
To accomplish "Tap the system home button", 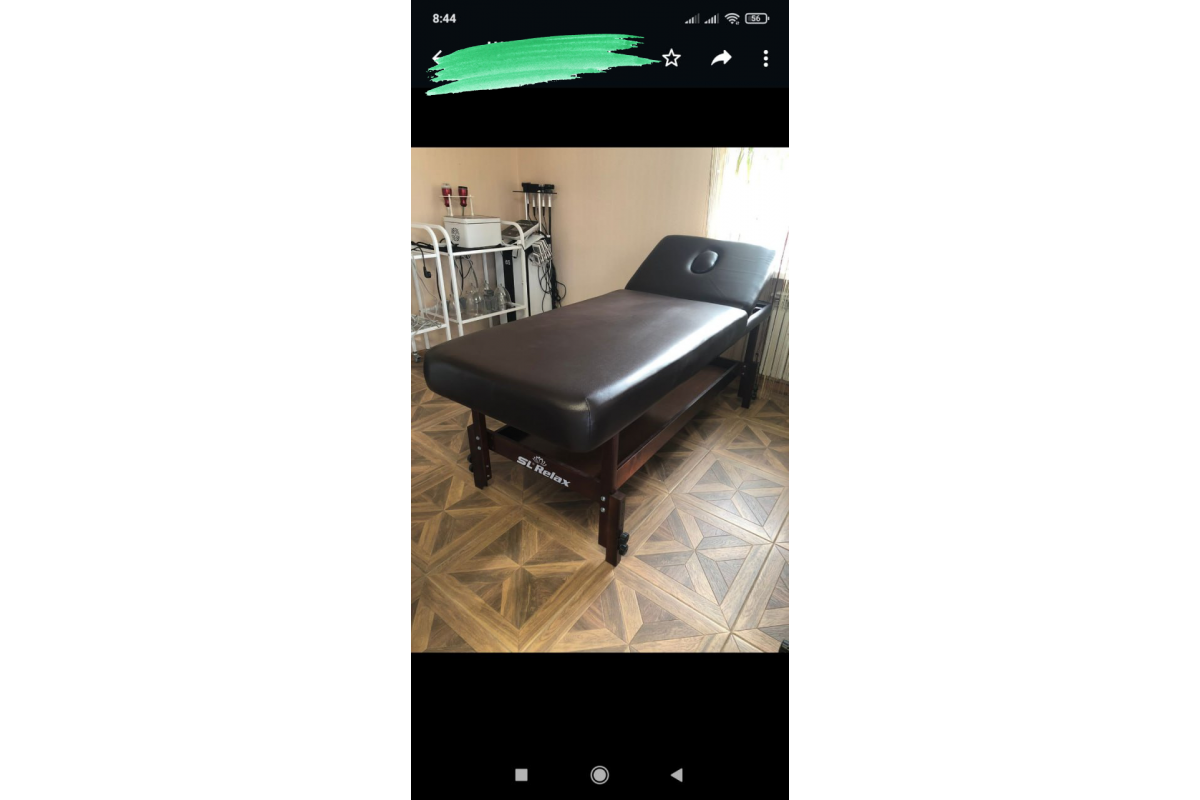I will 600,774.
